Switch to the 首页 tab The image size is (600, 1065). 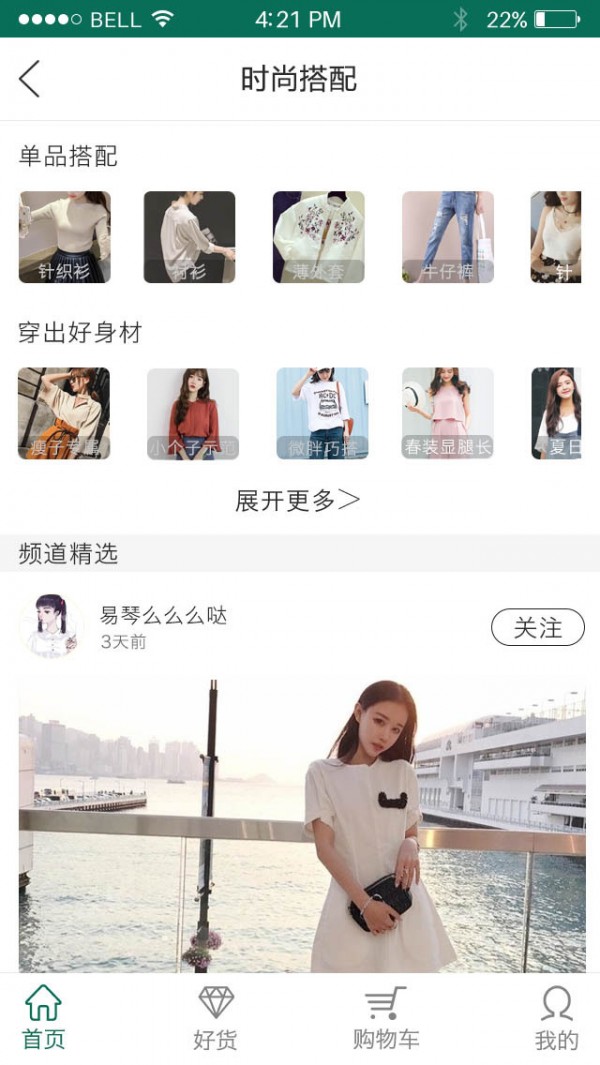point(44,1018)
